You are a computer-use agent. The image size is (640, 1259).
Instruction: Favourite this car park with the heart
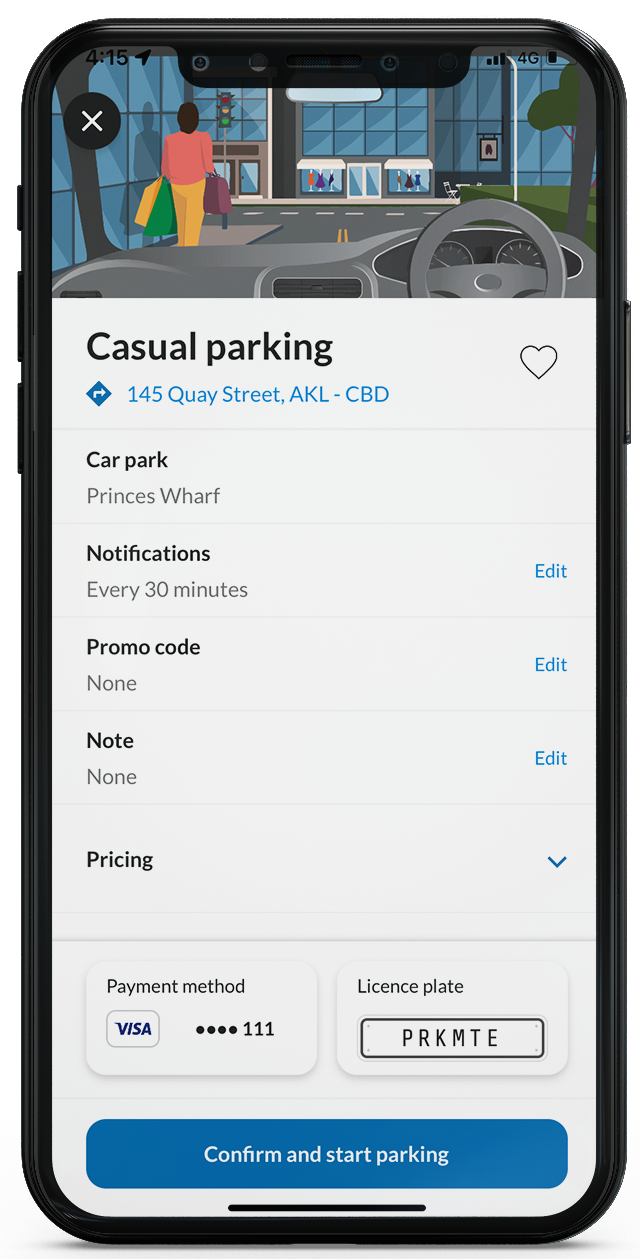tap(538, 362)
